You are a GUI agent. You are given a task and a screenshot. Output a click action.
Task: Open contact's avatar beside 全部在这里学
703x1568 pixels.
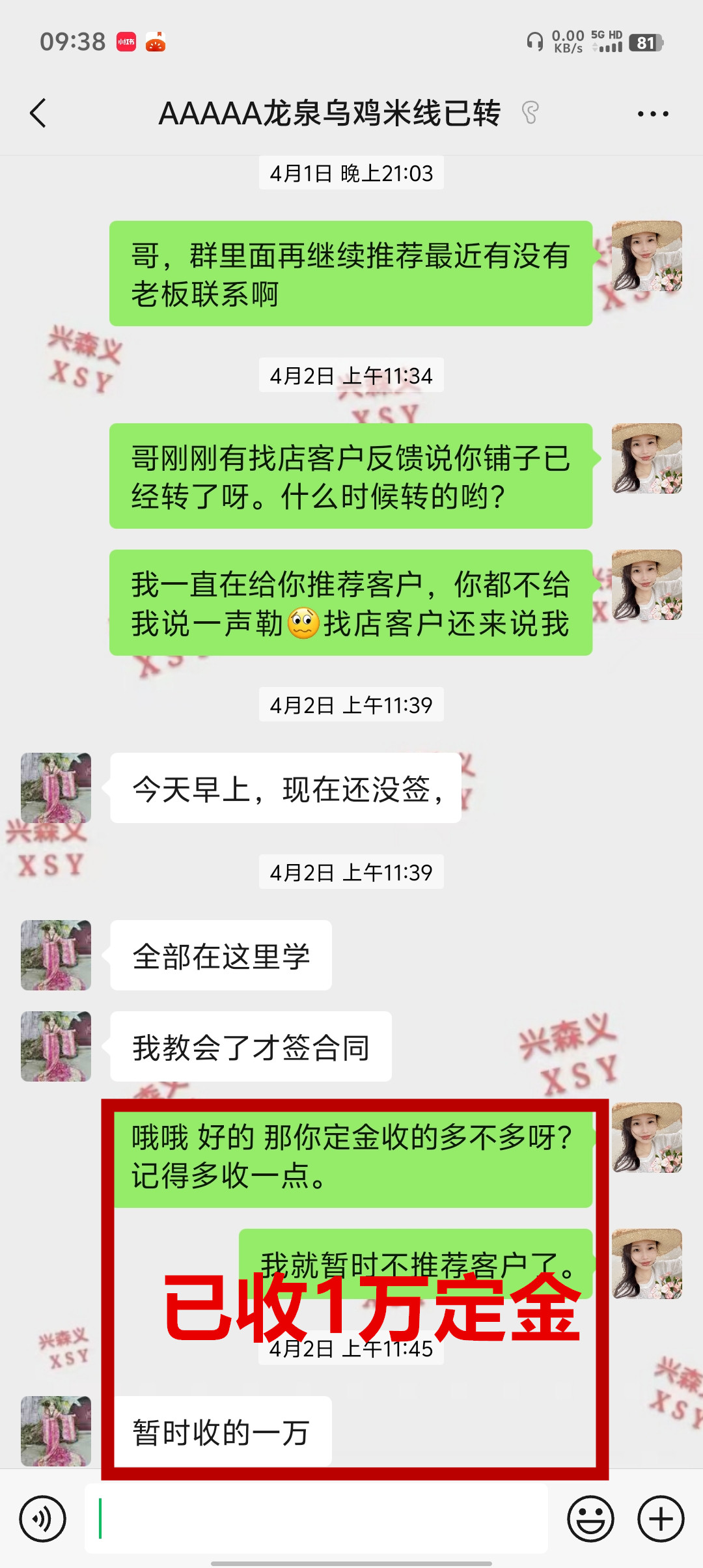[x=56, y=955]
